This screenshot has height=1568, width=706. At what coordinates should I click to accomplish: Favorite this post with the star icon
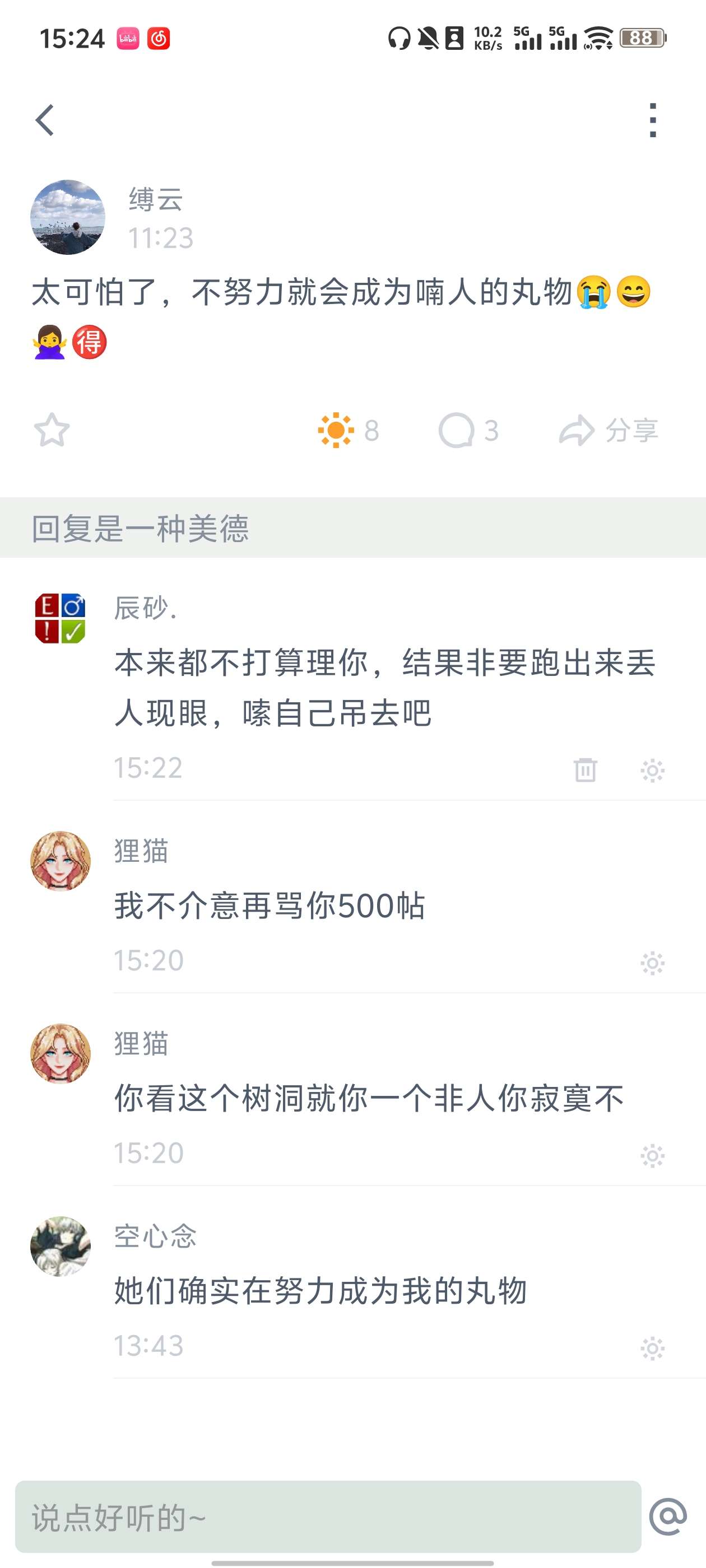52,430
